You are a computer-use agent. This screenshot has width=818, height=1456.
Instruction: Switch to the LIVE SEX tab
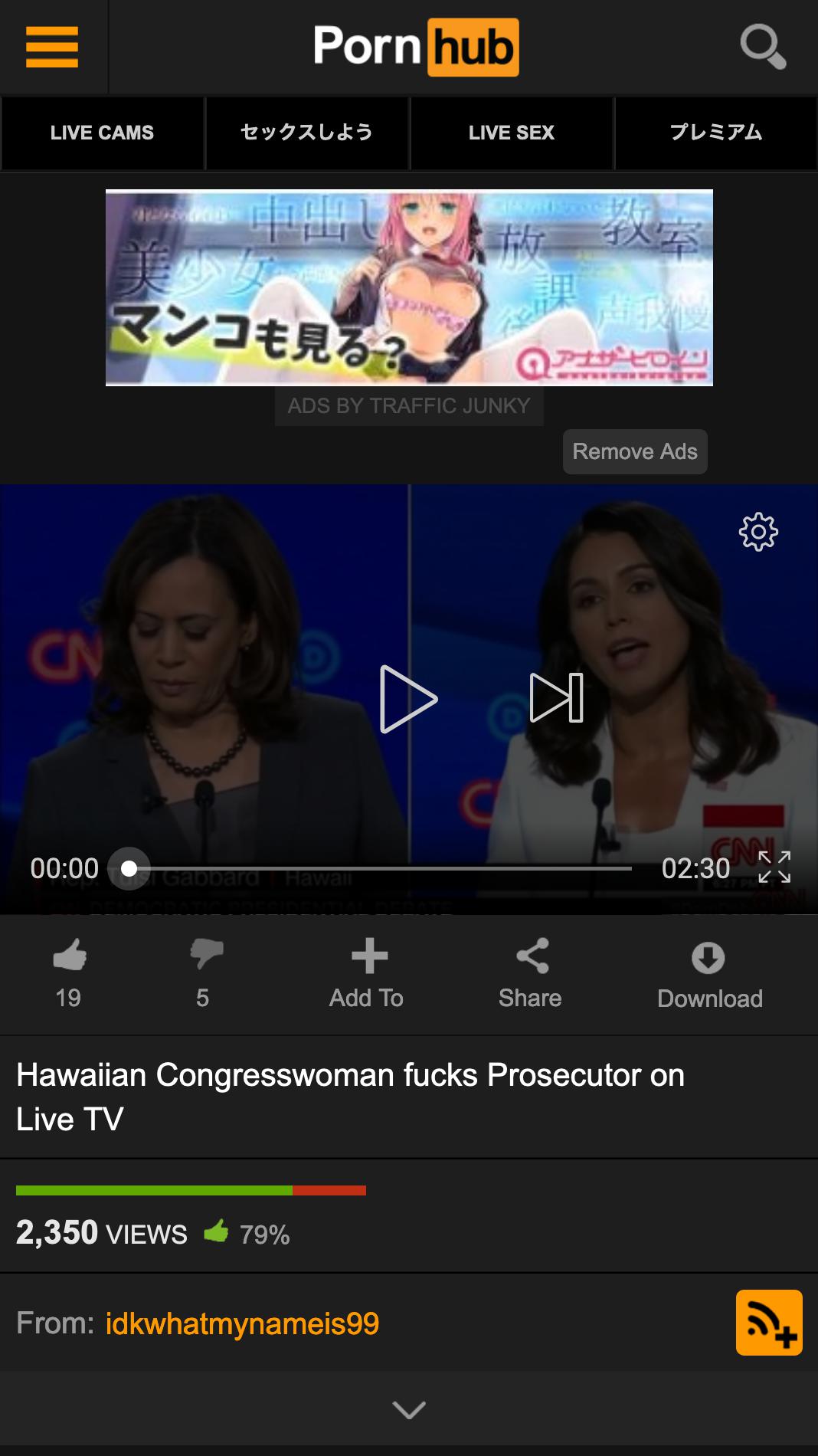512,133
